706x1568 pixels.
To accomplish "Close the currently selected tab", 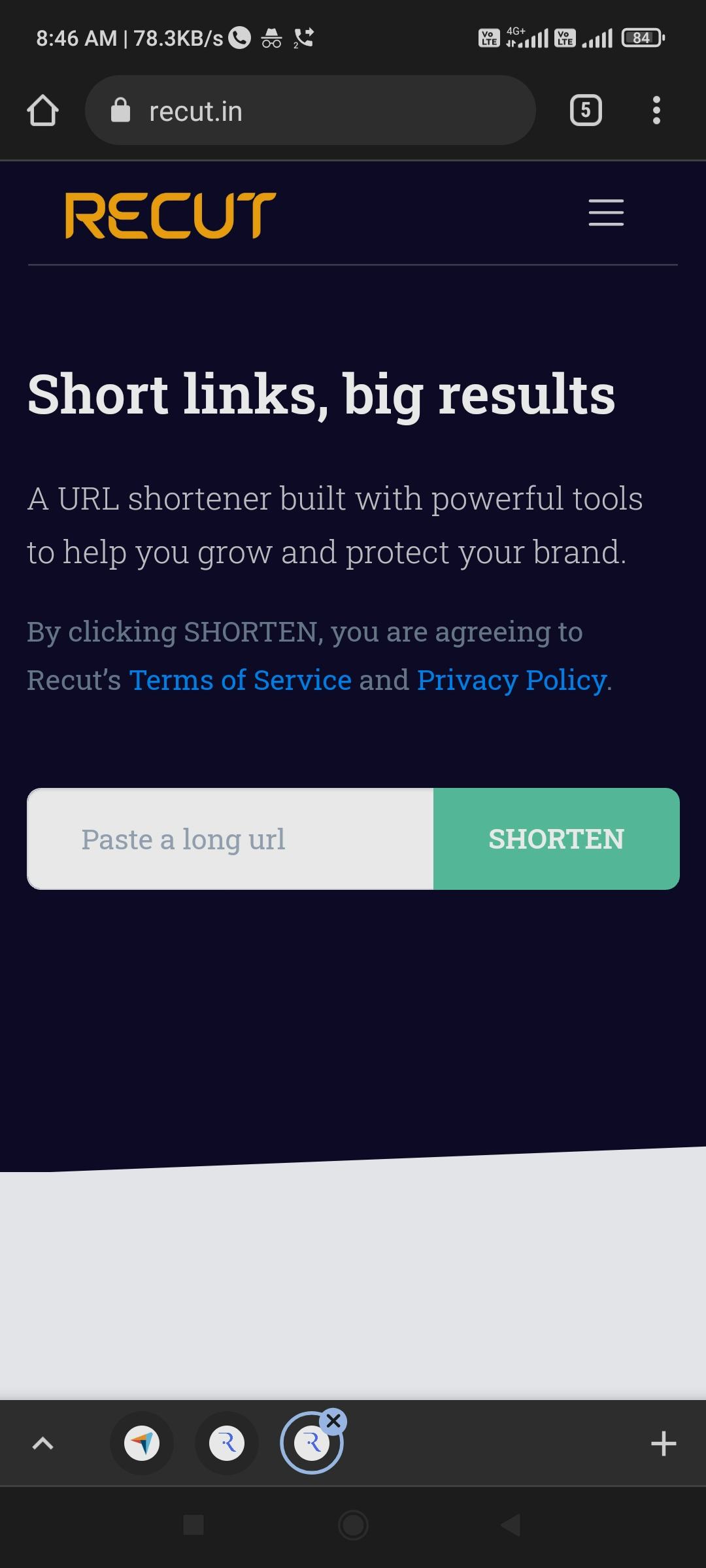I will (x=333, y=1420).
